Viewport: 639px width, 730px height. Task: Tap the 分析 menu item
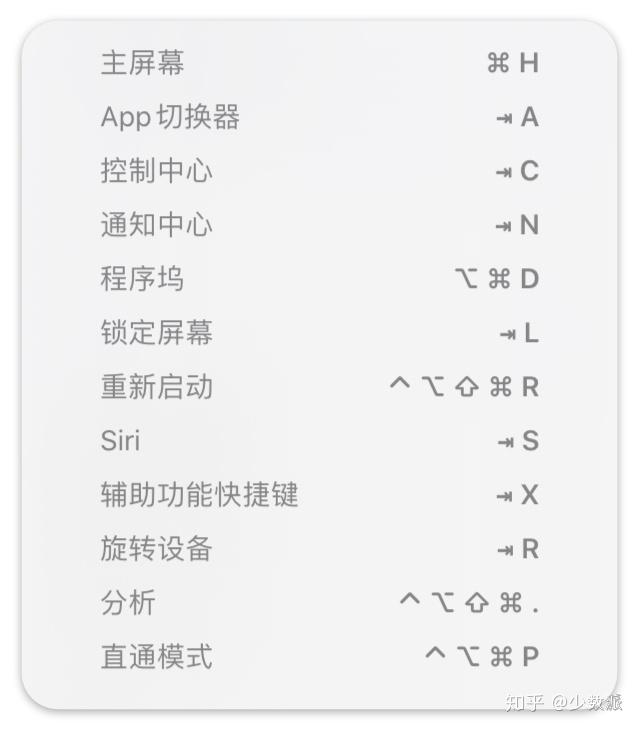[x=129, y=603]
